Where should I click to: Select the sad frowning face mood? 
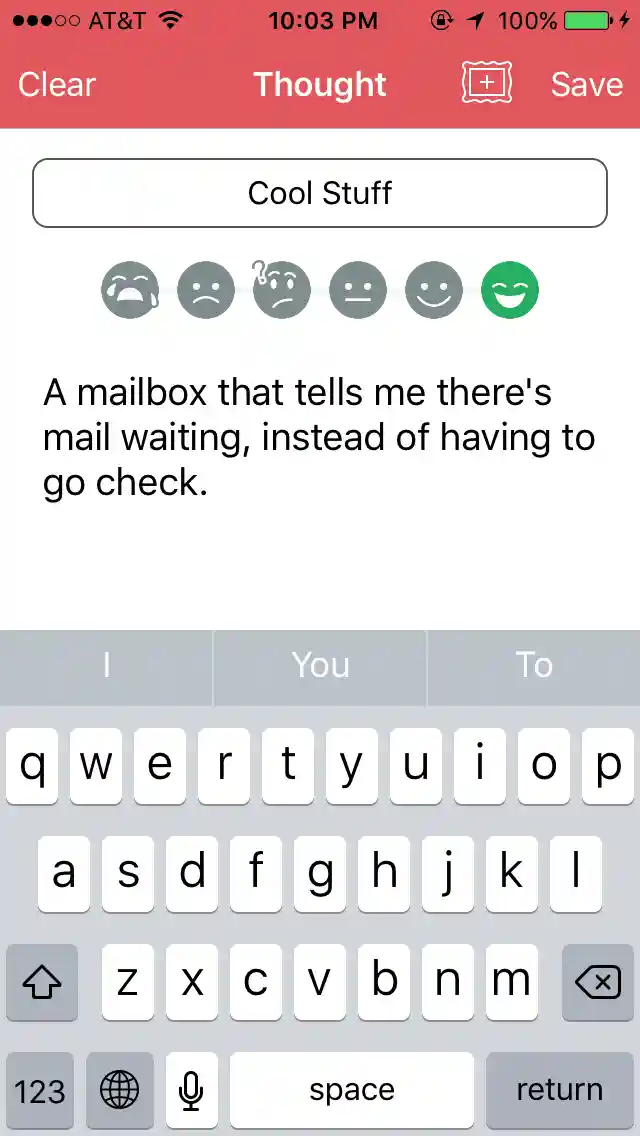point(206,291)
